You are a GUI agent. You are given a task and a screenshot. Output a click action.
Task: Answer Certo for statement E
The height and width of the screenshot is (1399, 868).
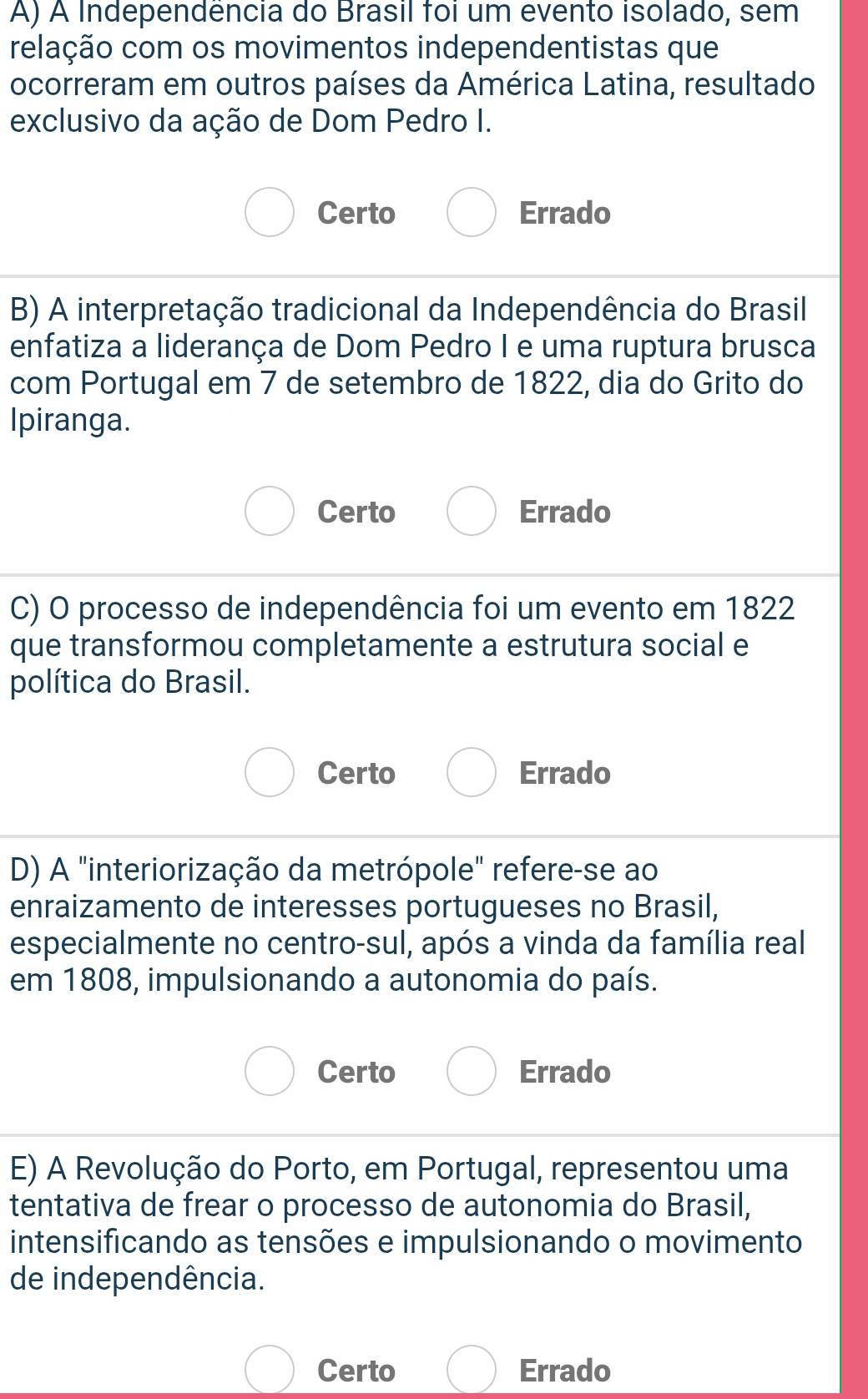pos(270,1370)
